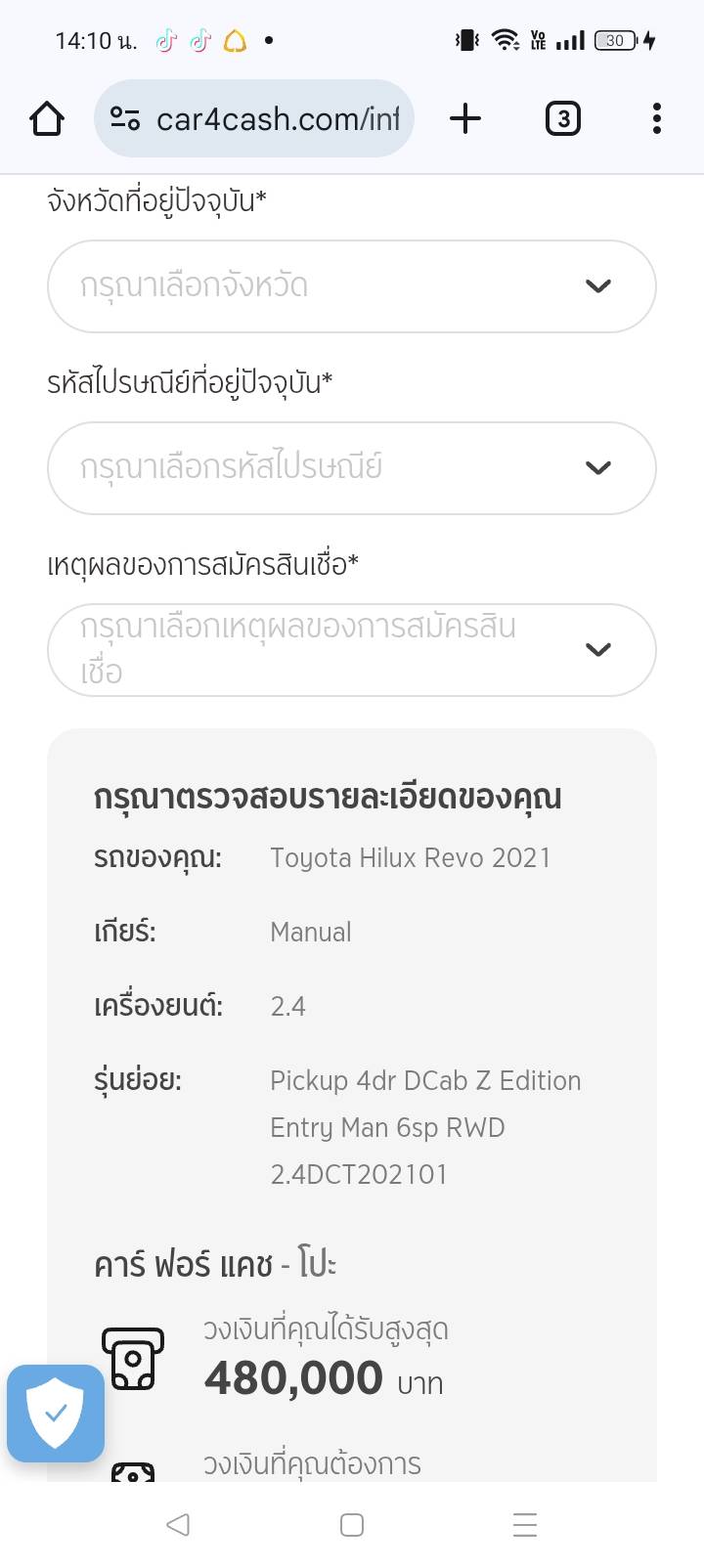Screen dimensions: 704x1568
Task: Open the tab switcher showing 3 tabs
Action: point(562,119)
